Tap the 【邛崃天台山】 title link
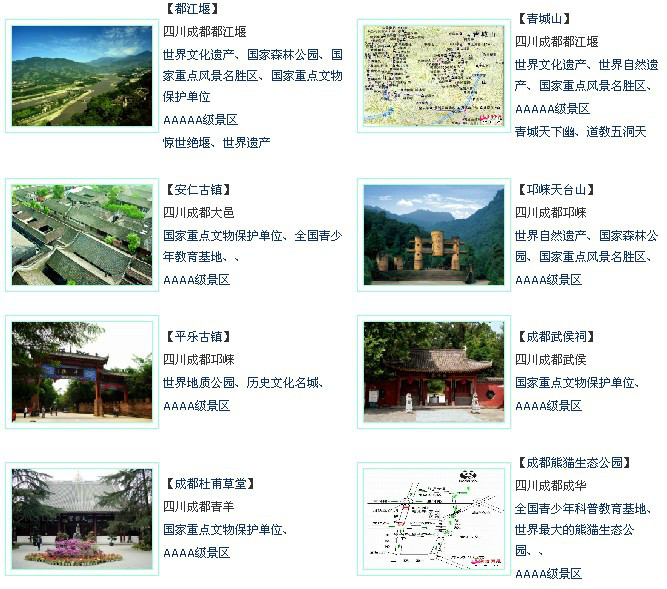The height and width of the screenshot is (589, 667). click(x=556, y=189)
